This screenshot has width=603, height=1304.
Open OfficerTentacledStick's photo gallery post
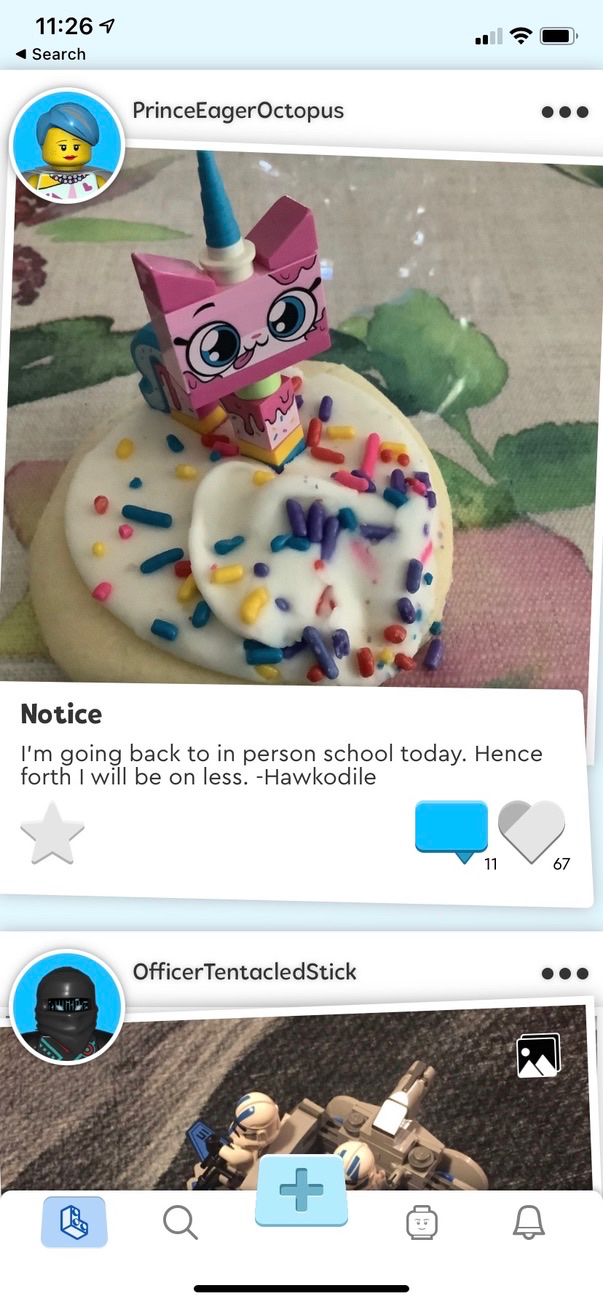[x=300, y=1098]
